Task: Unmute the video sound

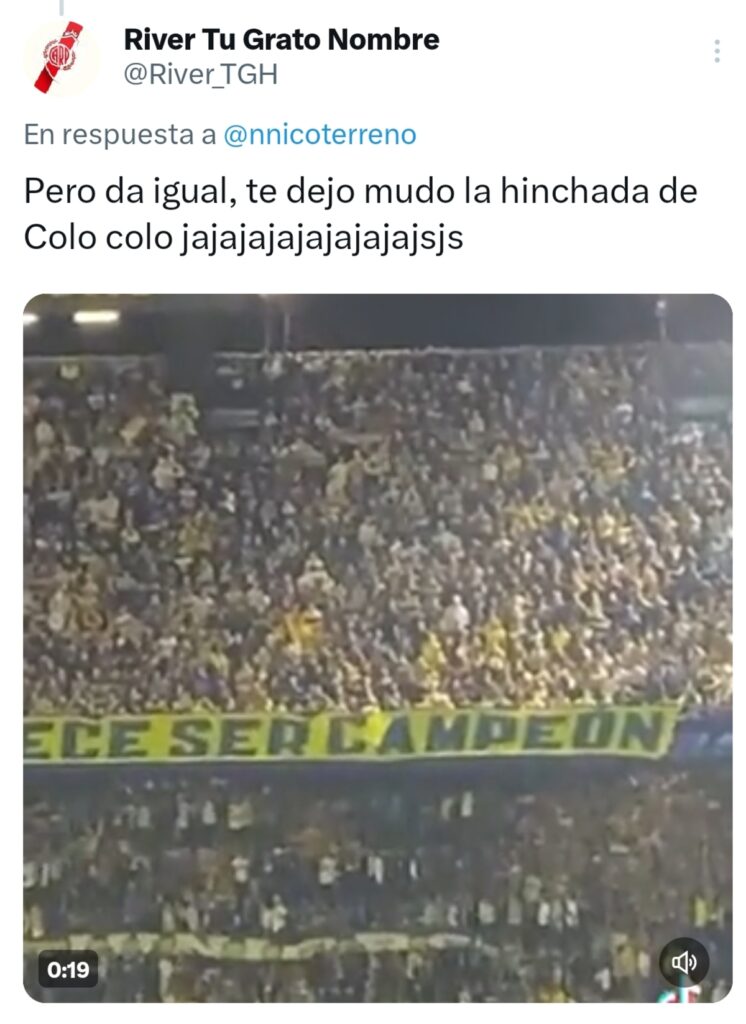Action: coord(684,962)
